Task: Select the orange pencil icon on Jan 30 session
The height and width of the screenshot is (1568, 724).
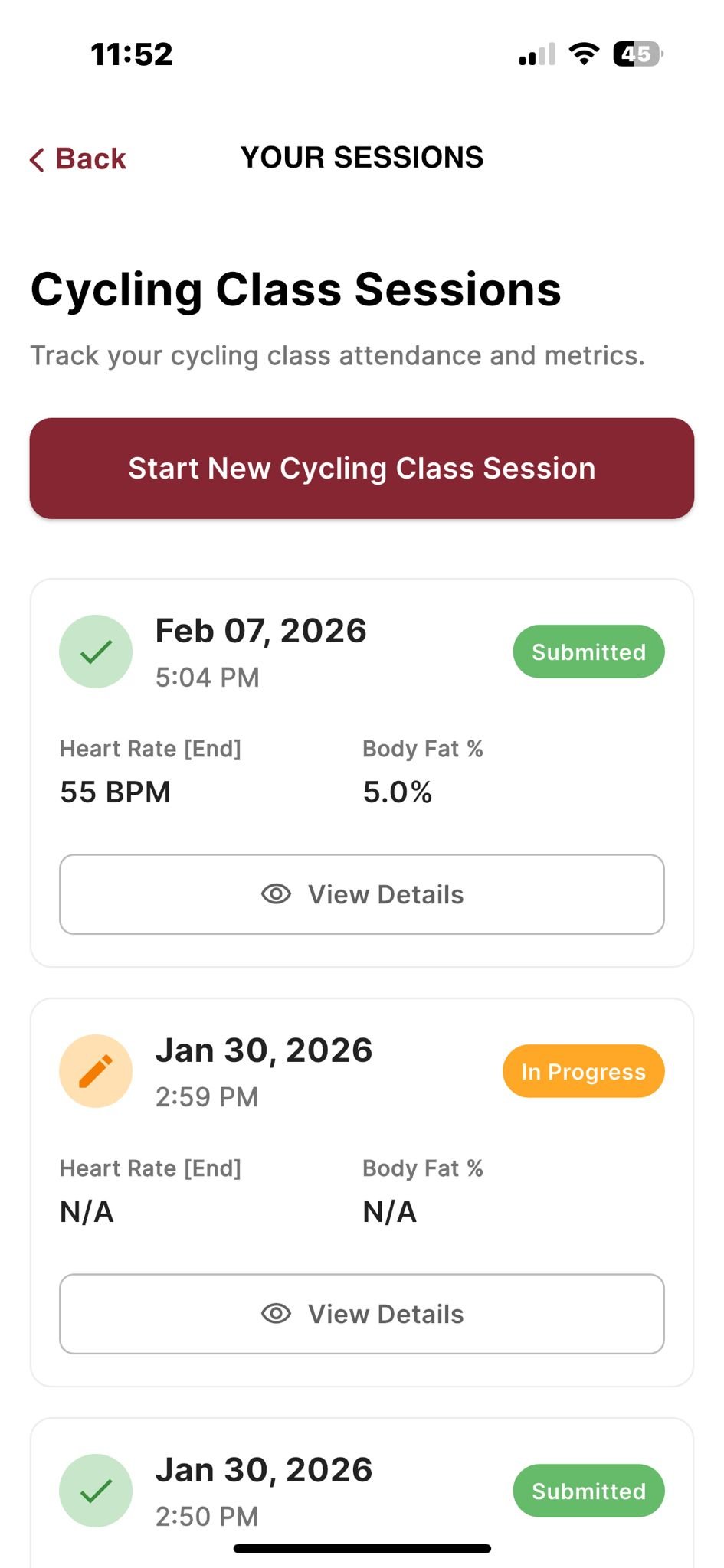Action: pyautogui.click(x=95, y=1070)
